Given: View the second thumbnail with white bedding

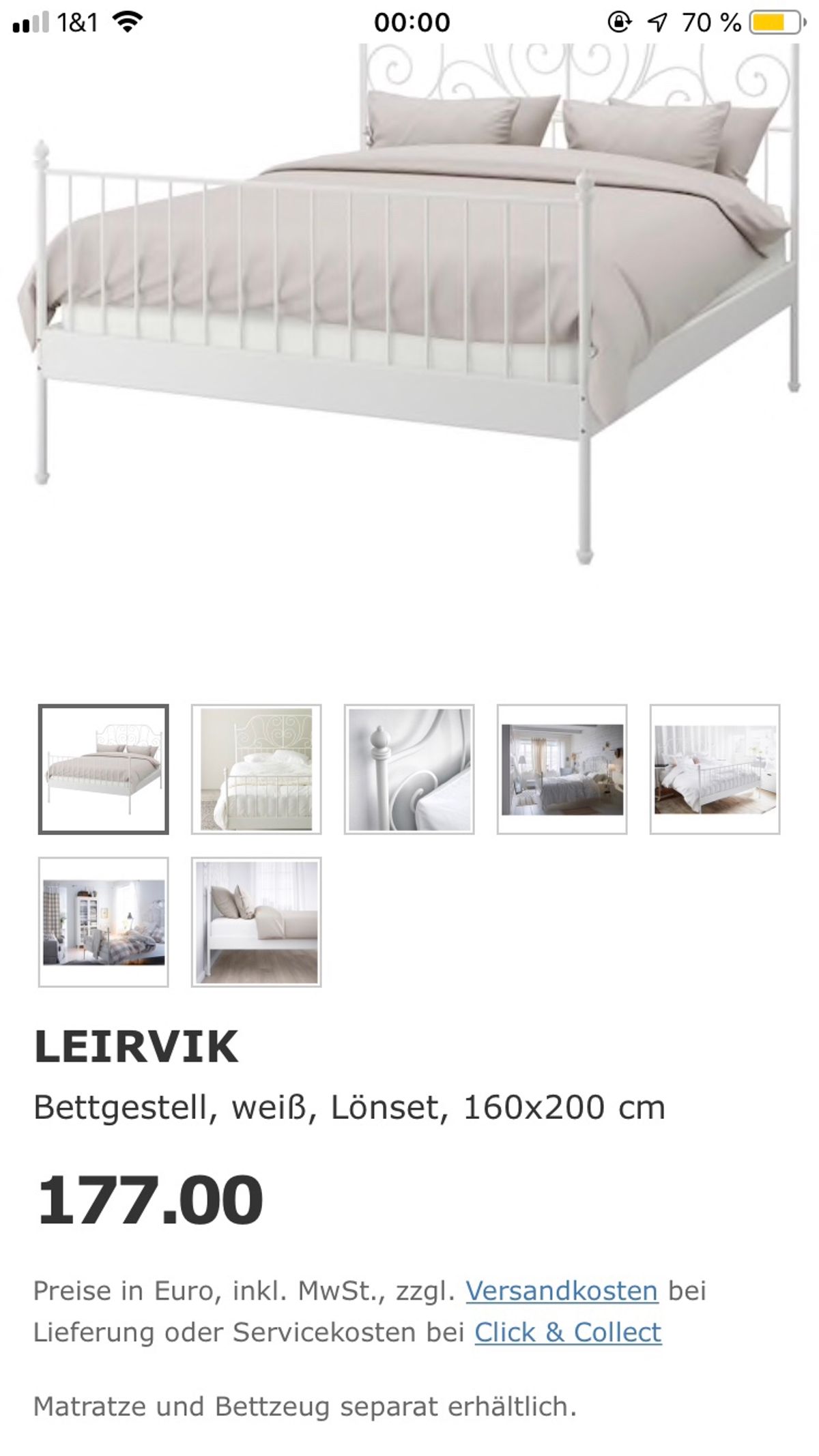Looking at the screenshot, I should click(x=256, y=769).
